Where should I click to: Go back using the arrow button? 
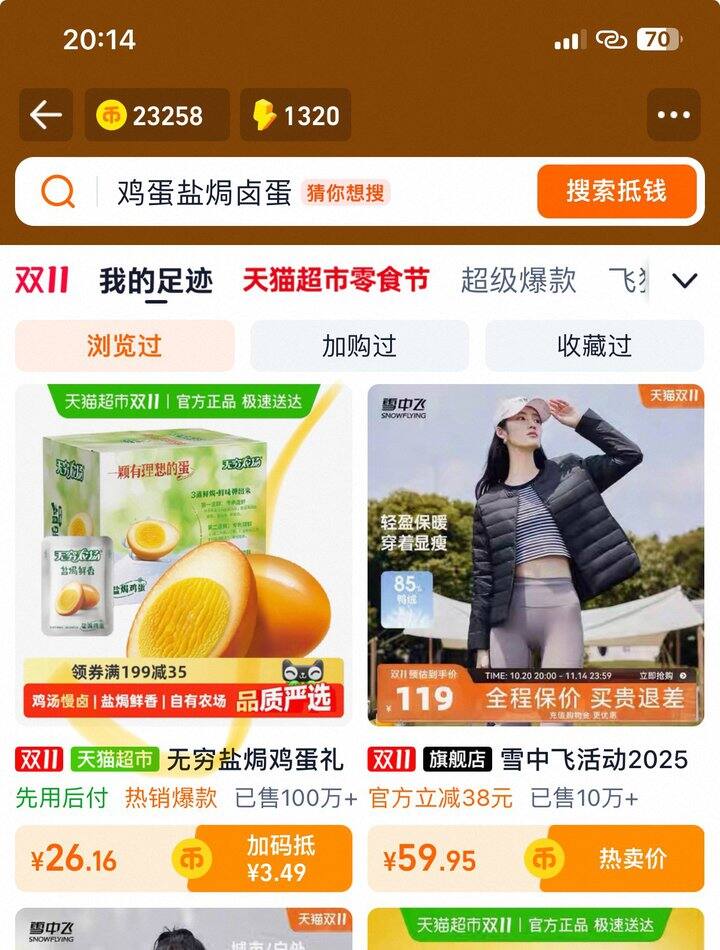pyautogui.click(x=46, y=115)
